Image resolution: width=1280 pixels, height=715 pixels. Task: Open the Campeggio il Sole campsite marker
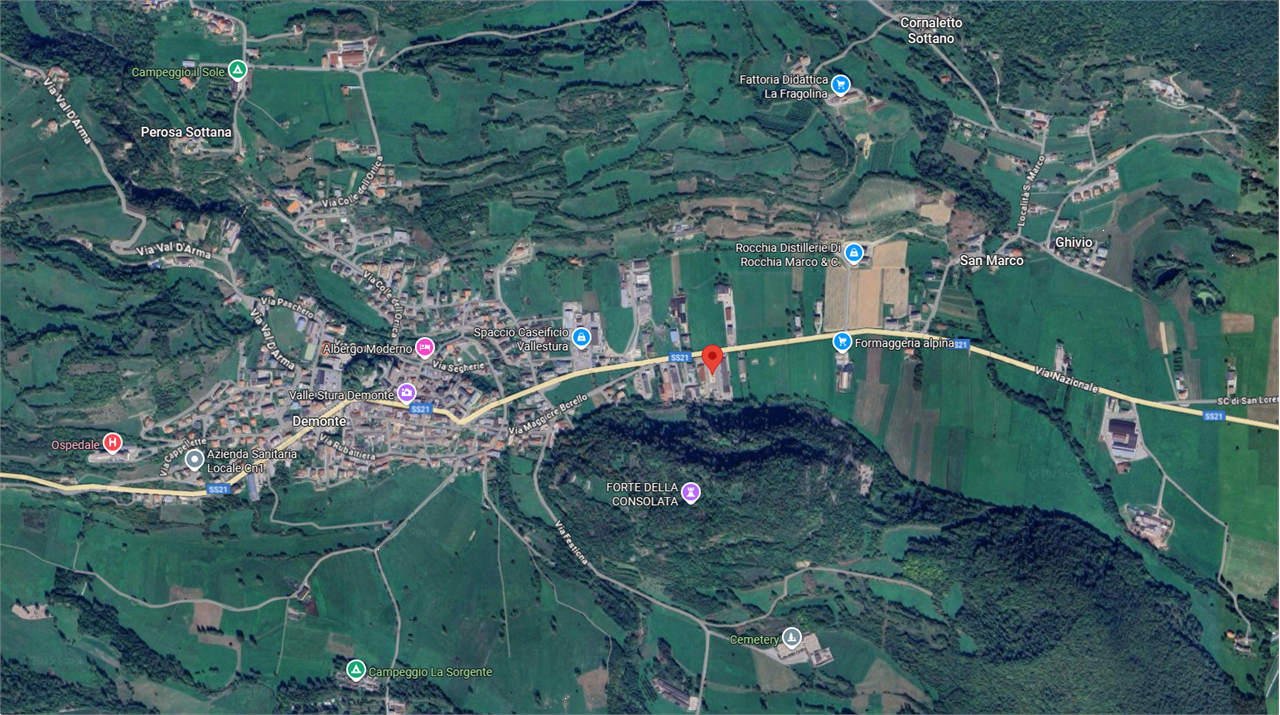237,70
